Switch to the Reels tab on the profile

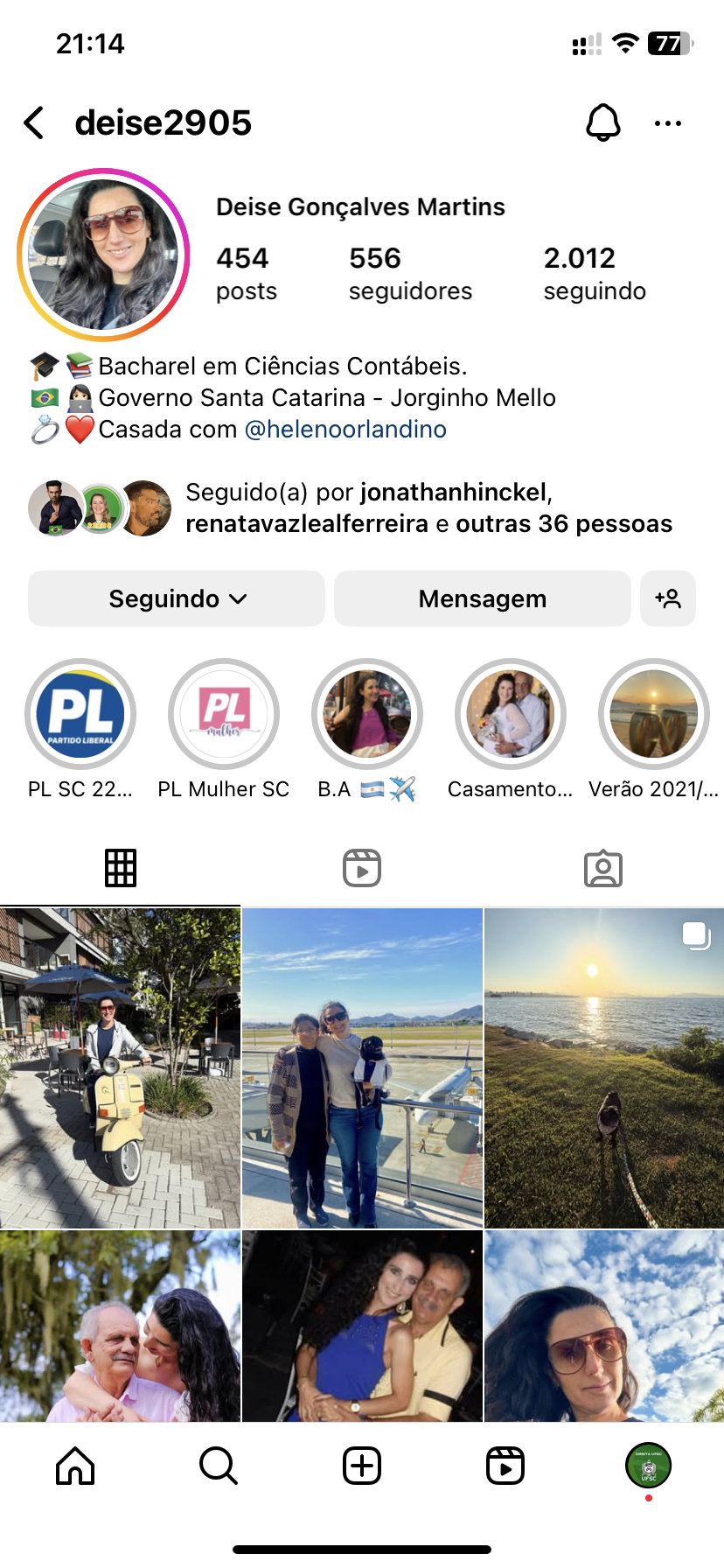click(362, 868)
